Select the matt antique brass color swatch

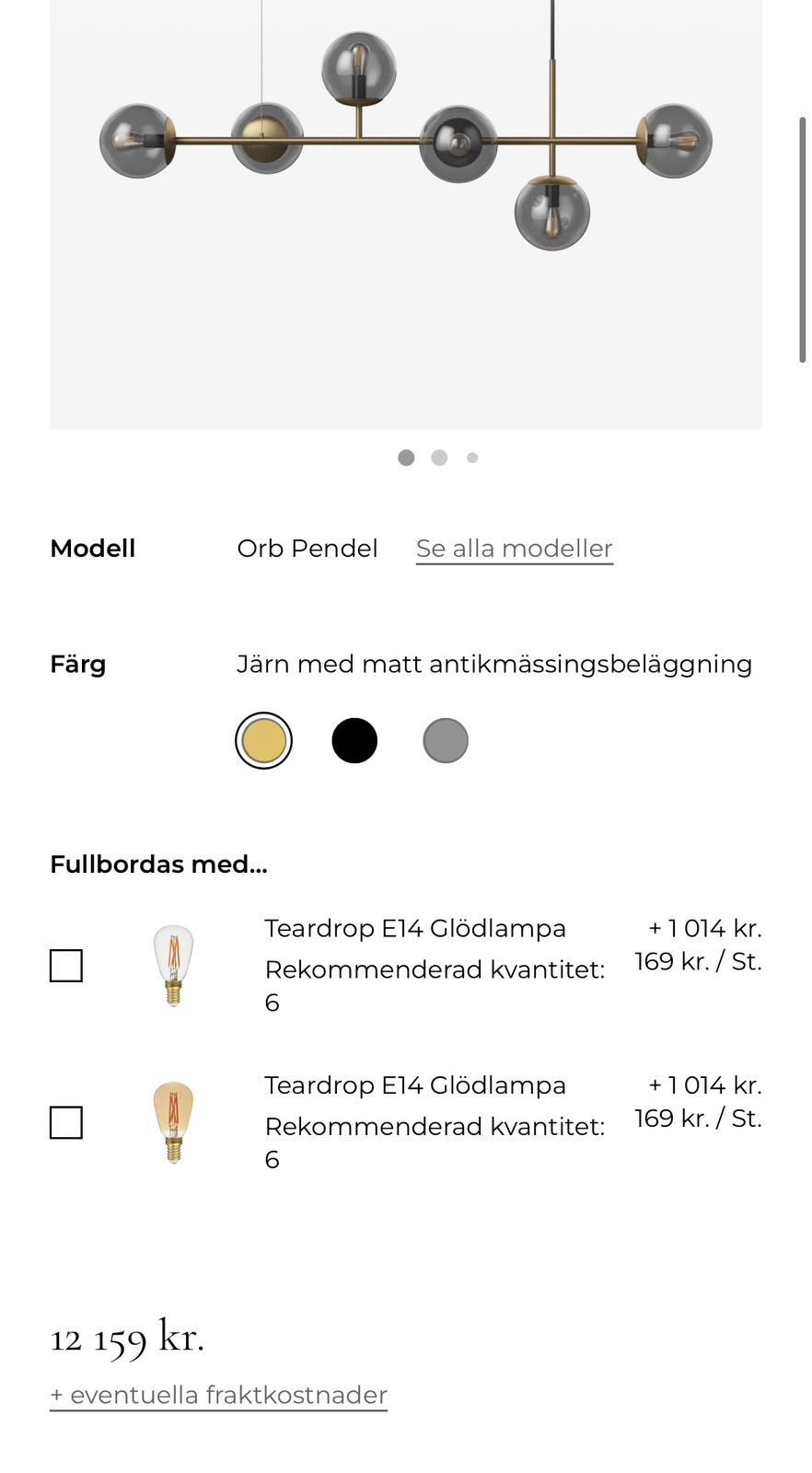[x=263, y=739]
